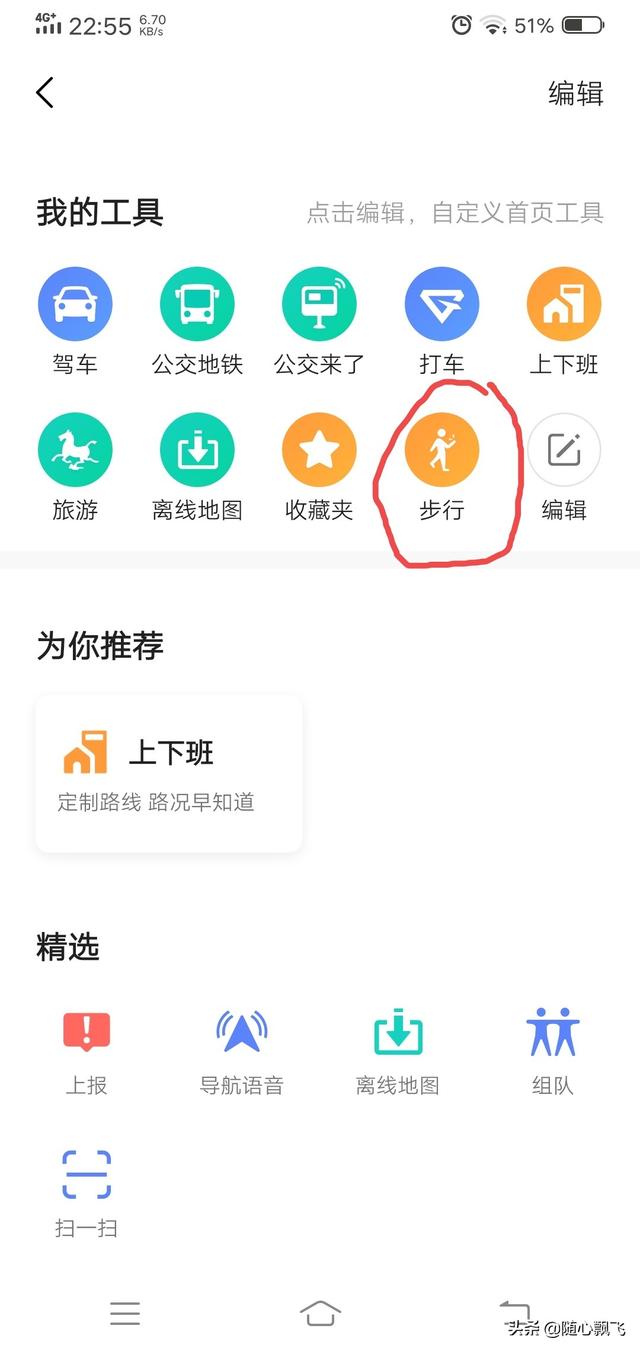Open 离线地图 under 精选
This screenshot has width=640, height=1351.
tap(398, 1051)
